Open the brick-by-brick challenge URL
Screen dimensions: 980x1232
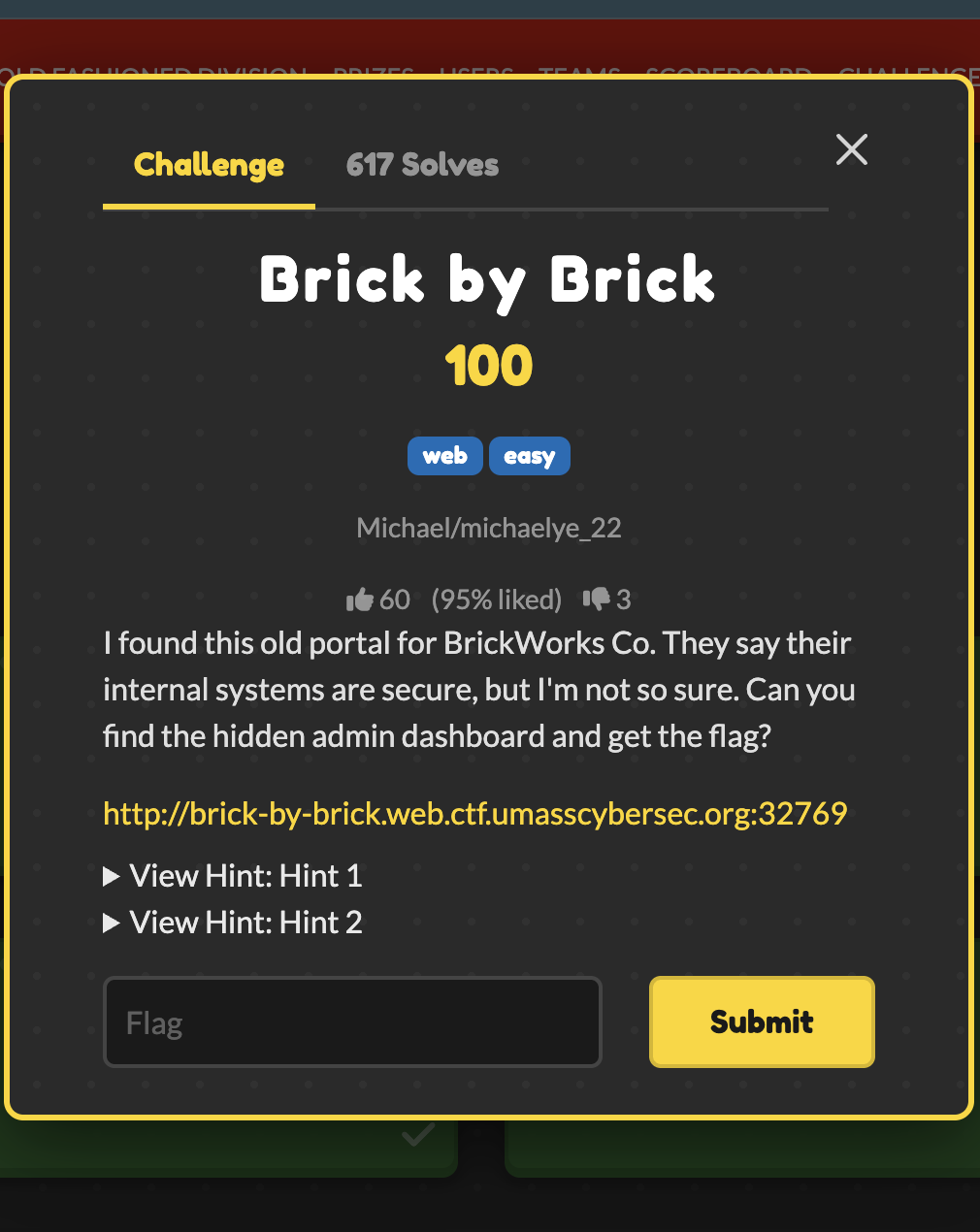[474, 813]
